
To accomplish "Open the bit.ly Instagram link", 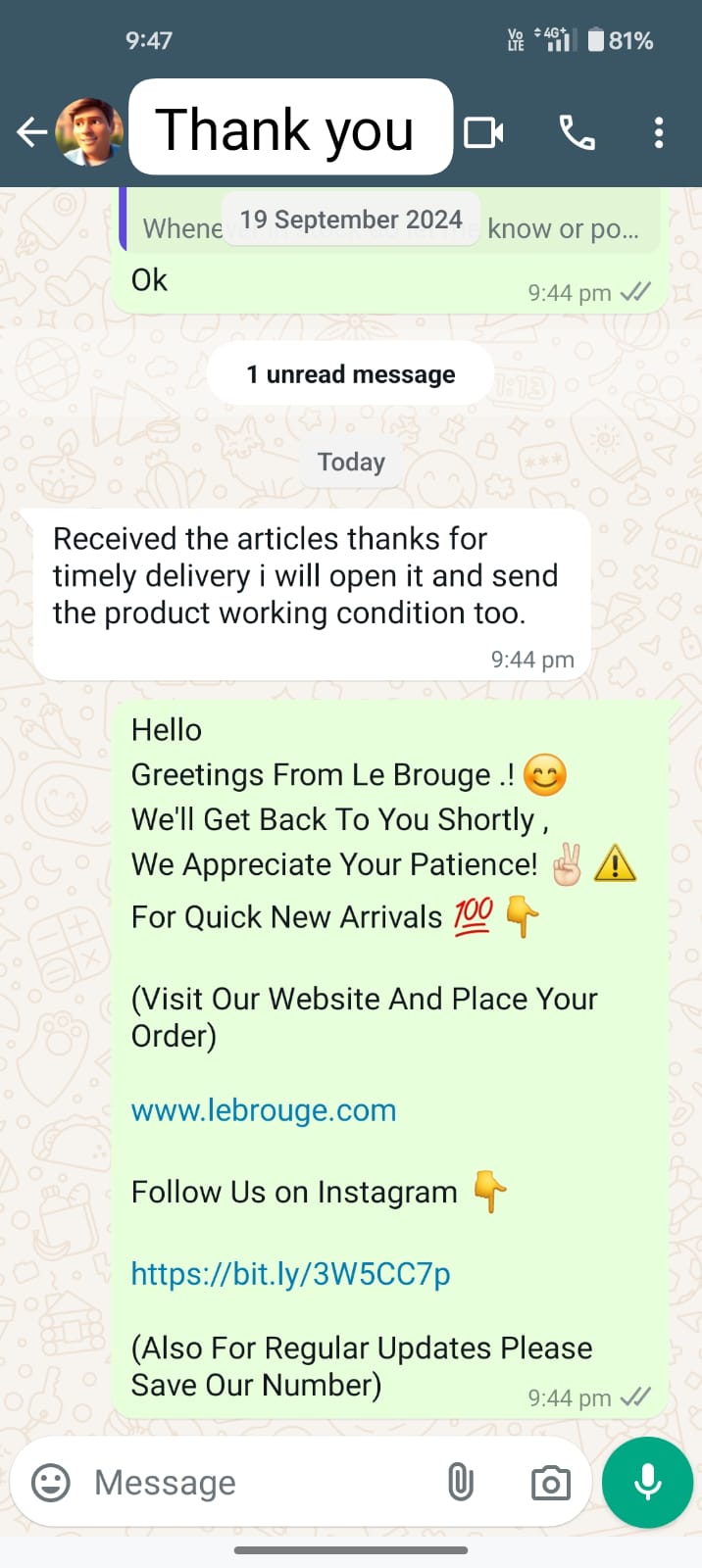I will coord(290,1274).
